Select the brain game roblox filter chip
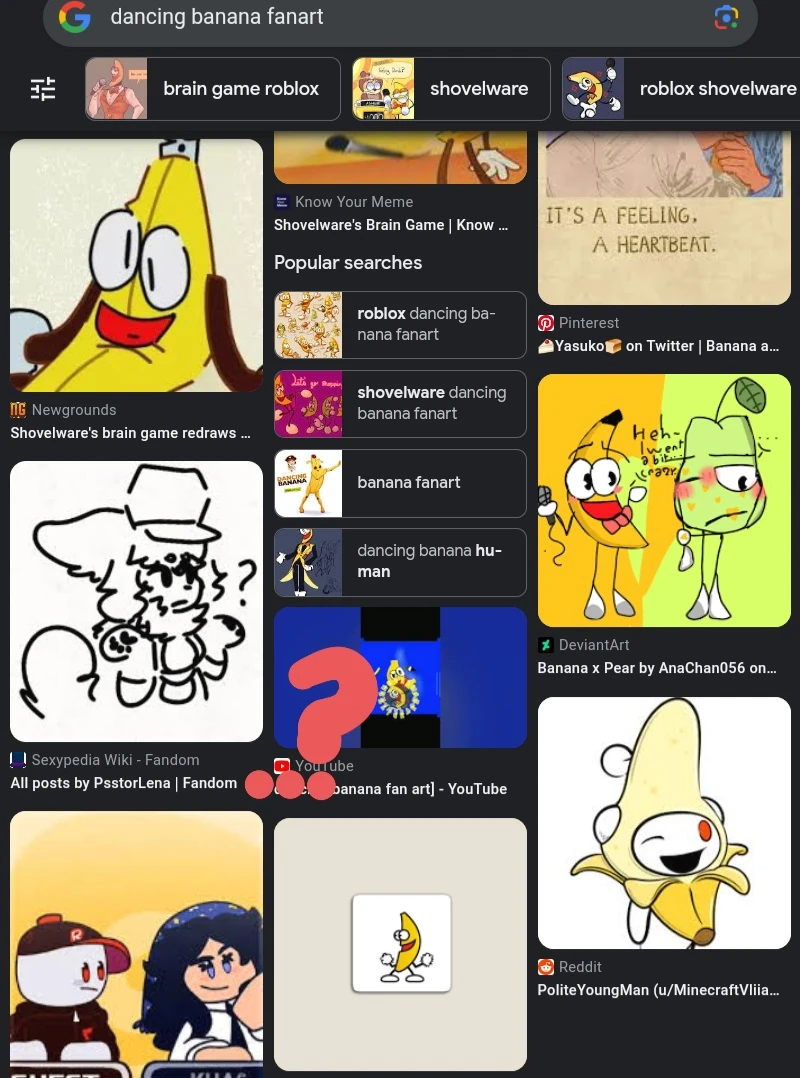The height and width of the screenshot is (1078, 800). 212,89
